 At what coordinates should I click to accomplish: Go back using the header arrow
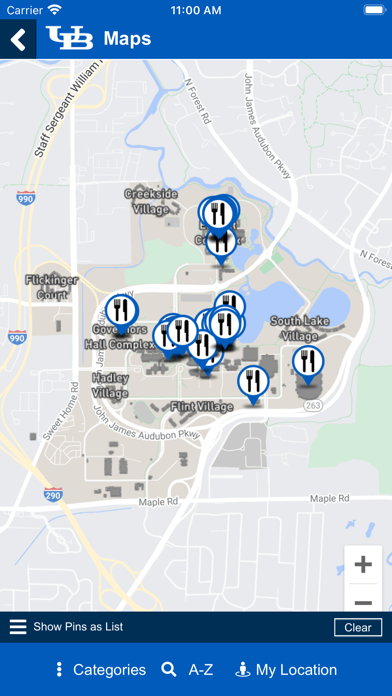tap(18, 39)
